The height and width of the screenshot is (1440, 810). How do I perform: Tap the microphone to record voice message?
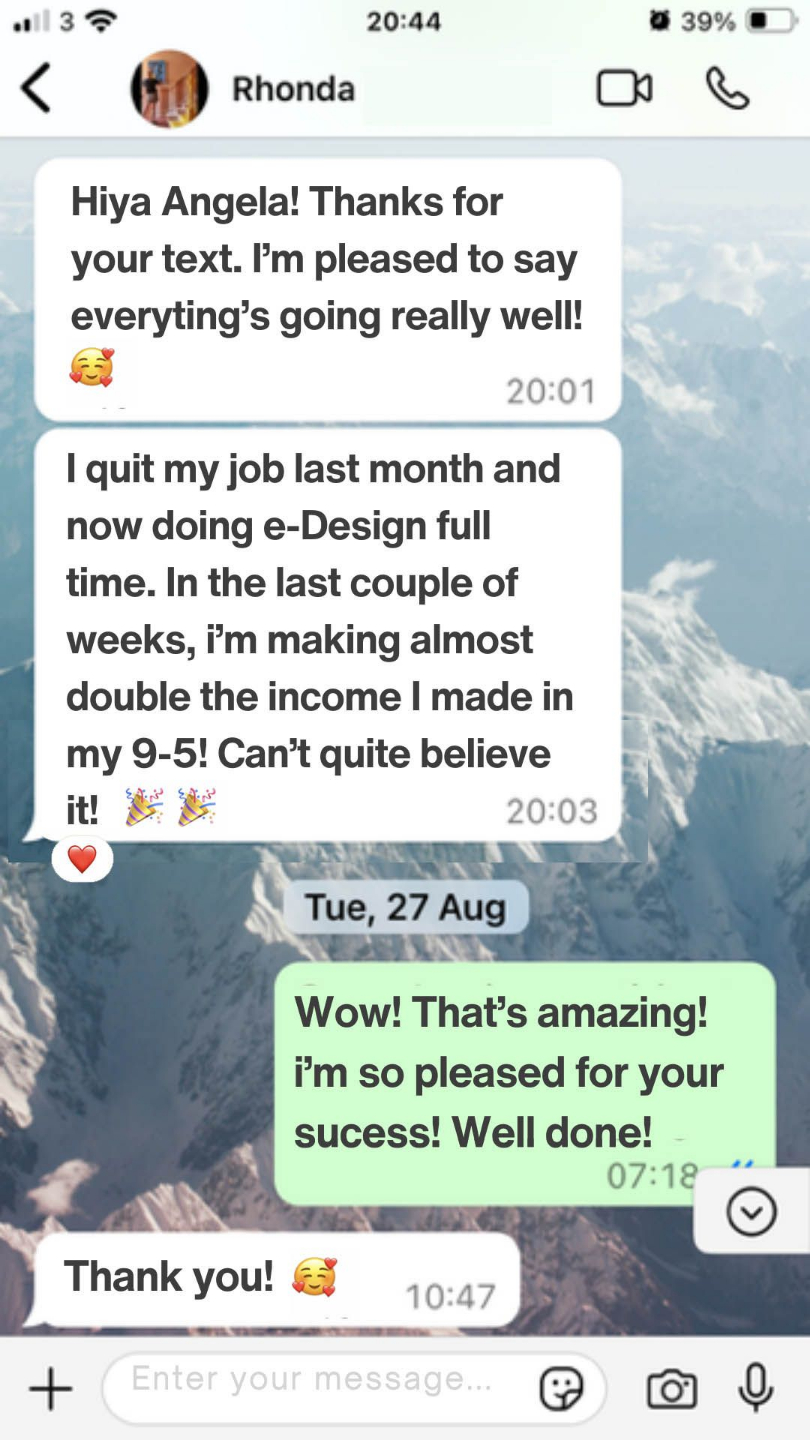coord(756,1387)
